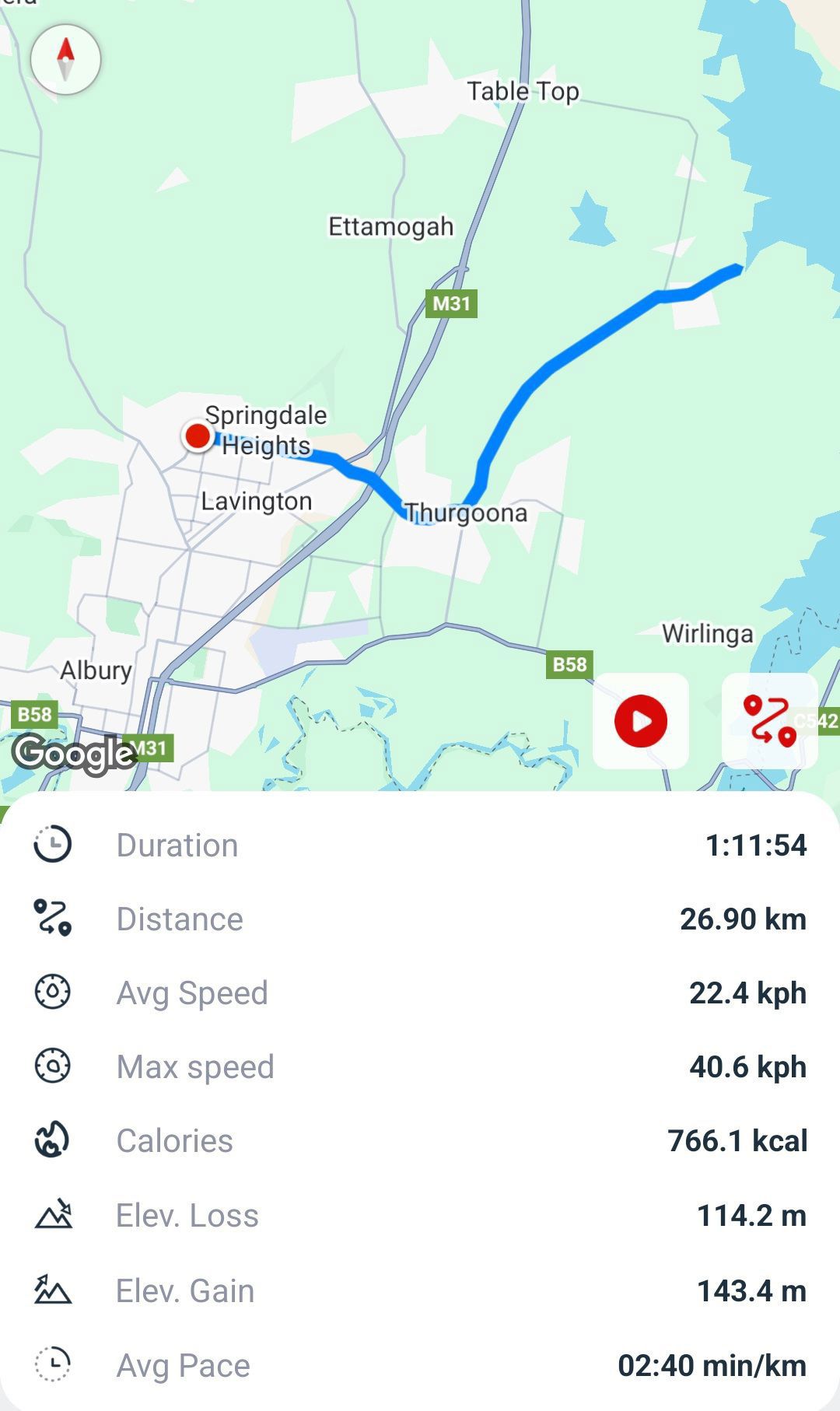840x1411 pixels.
Task: Play the route replay animation
Action: pos(640,721)
